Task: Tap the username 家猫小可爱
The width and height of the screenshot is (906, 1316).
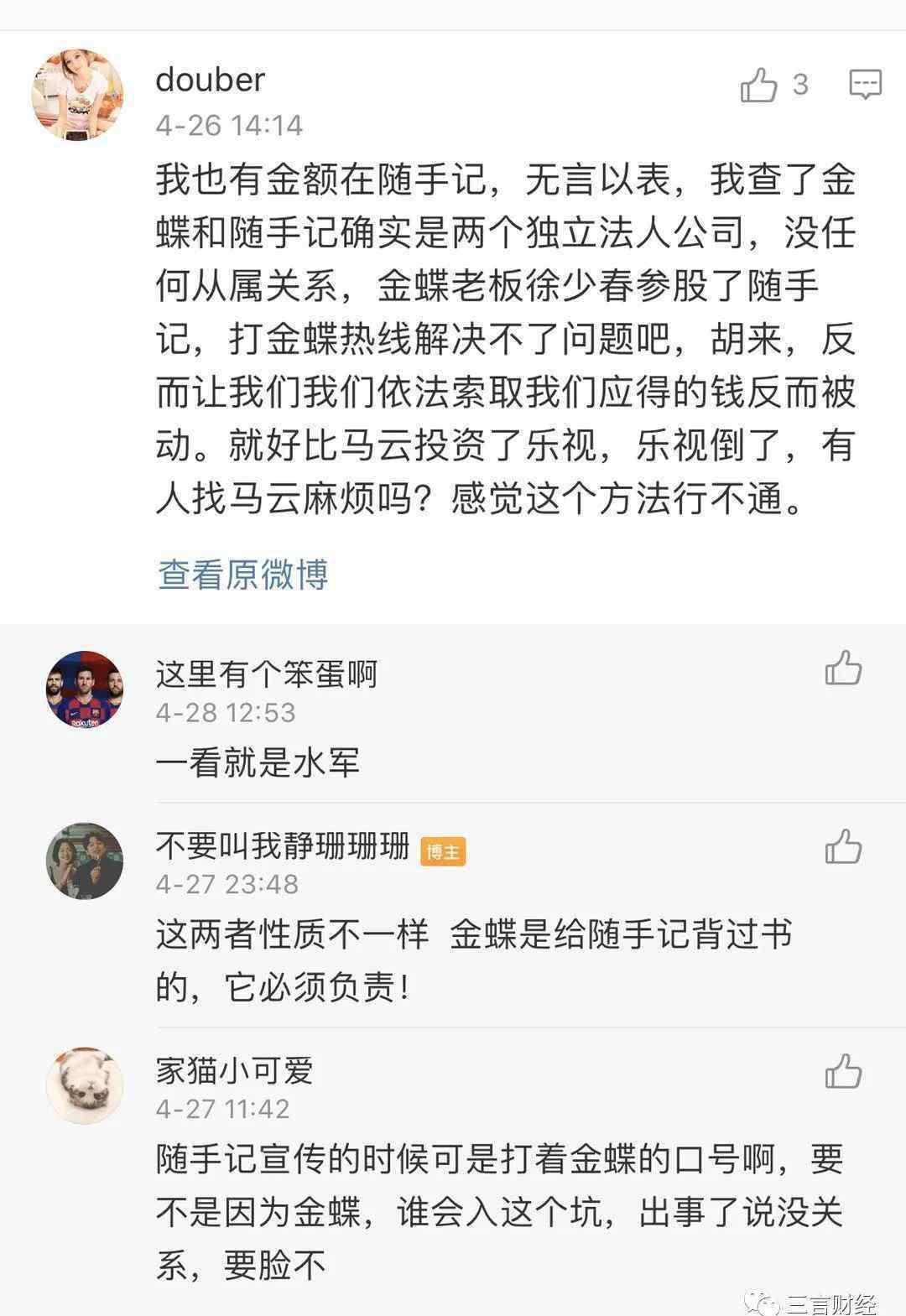Action: click(234, 1069)
